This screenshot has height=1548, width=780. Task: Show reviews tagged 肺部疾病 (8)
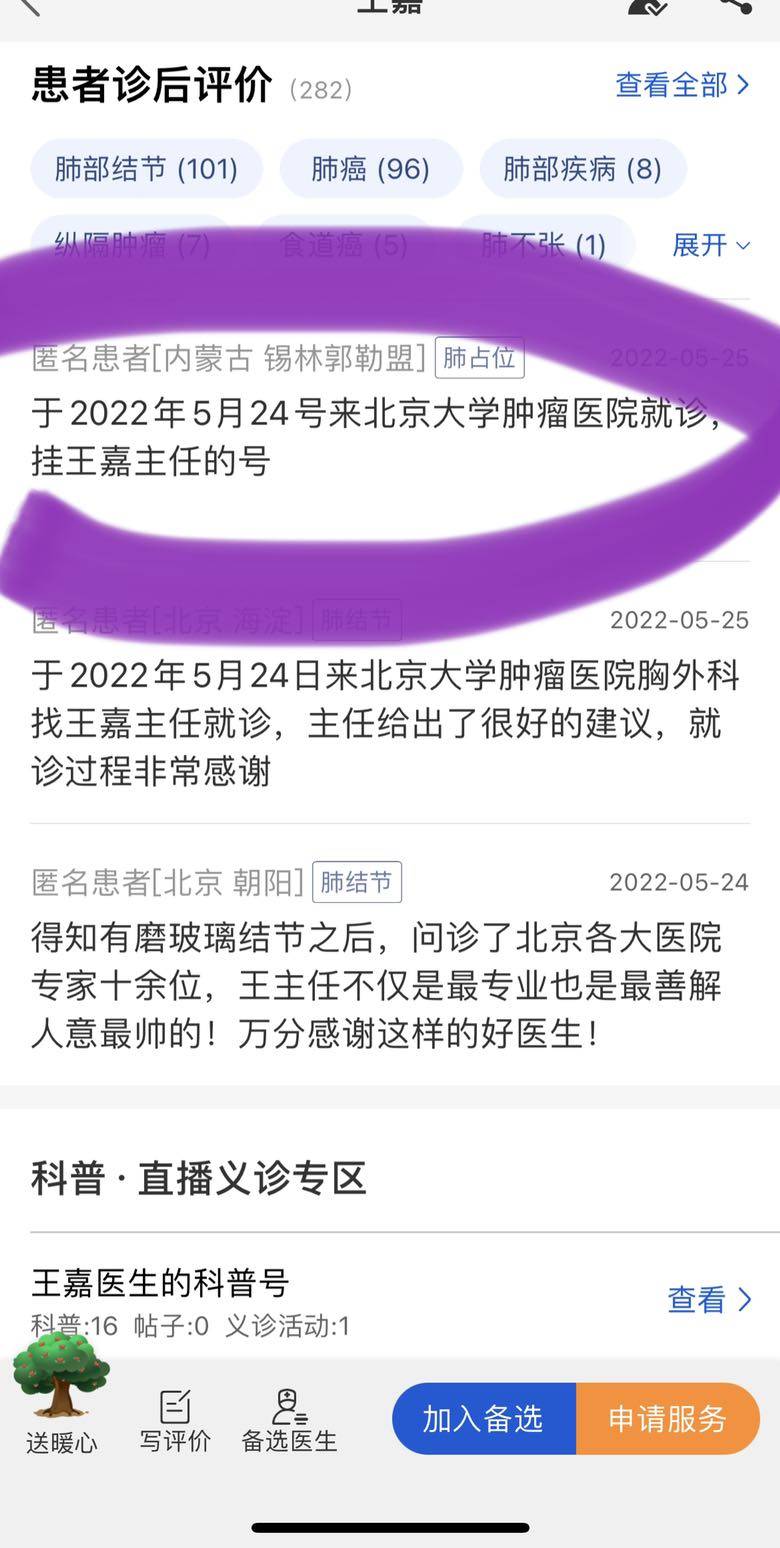[x=582, y=169]
